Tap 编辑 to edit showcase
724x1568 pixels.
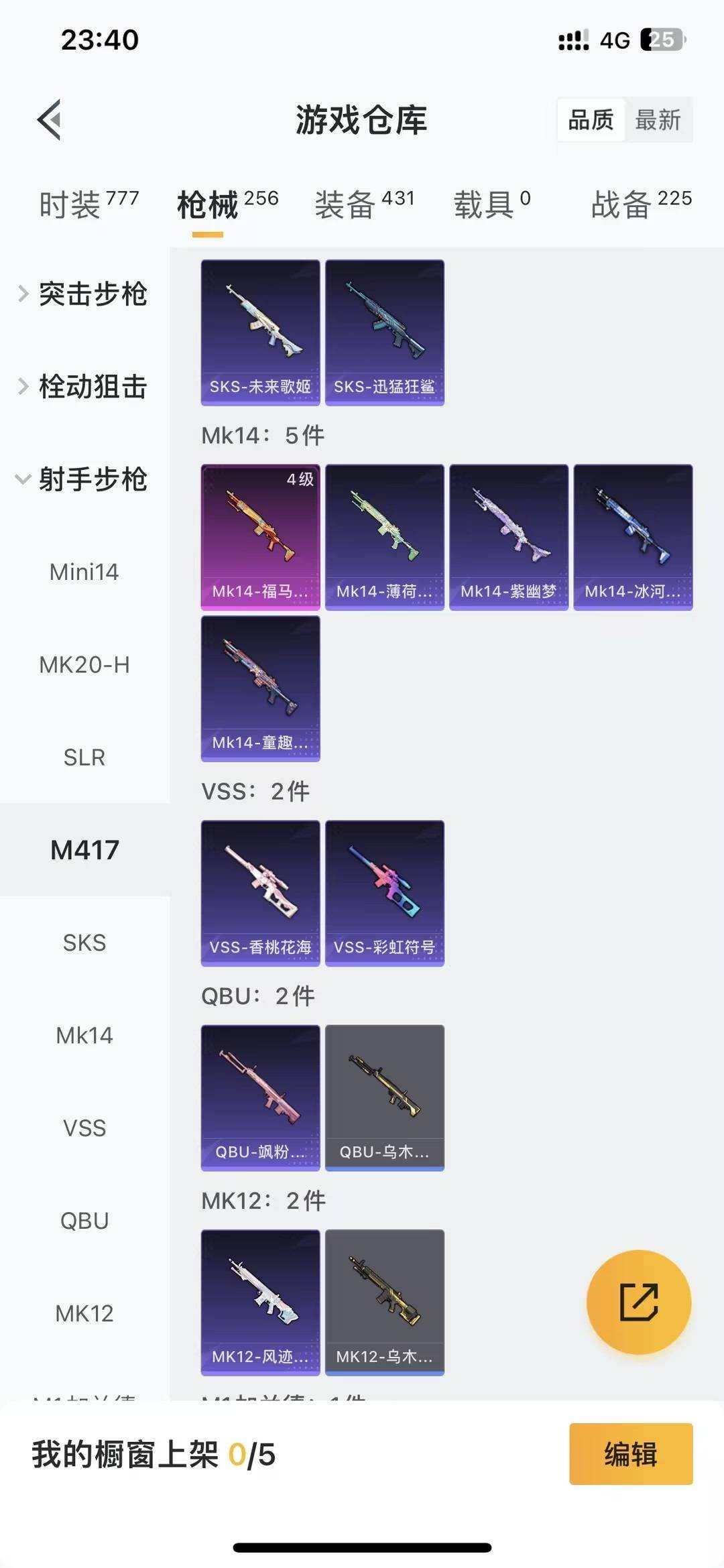[x=630, y=1454]
